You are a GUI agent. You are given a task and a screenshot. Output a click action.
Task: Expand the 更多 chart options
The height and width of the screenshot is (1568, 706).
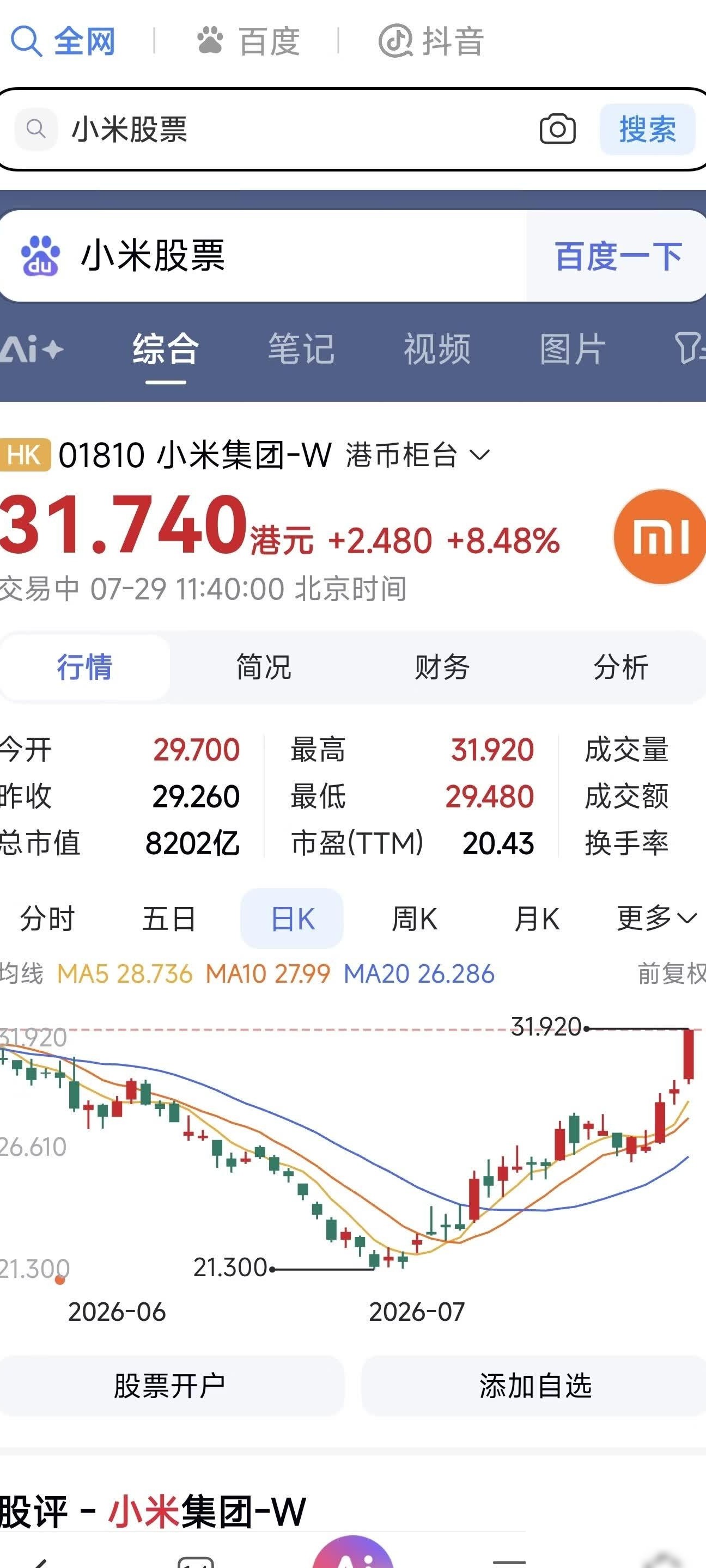pos(656,918)
